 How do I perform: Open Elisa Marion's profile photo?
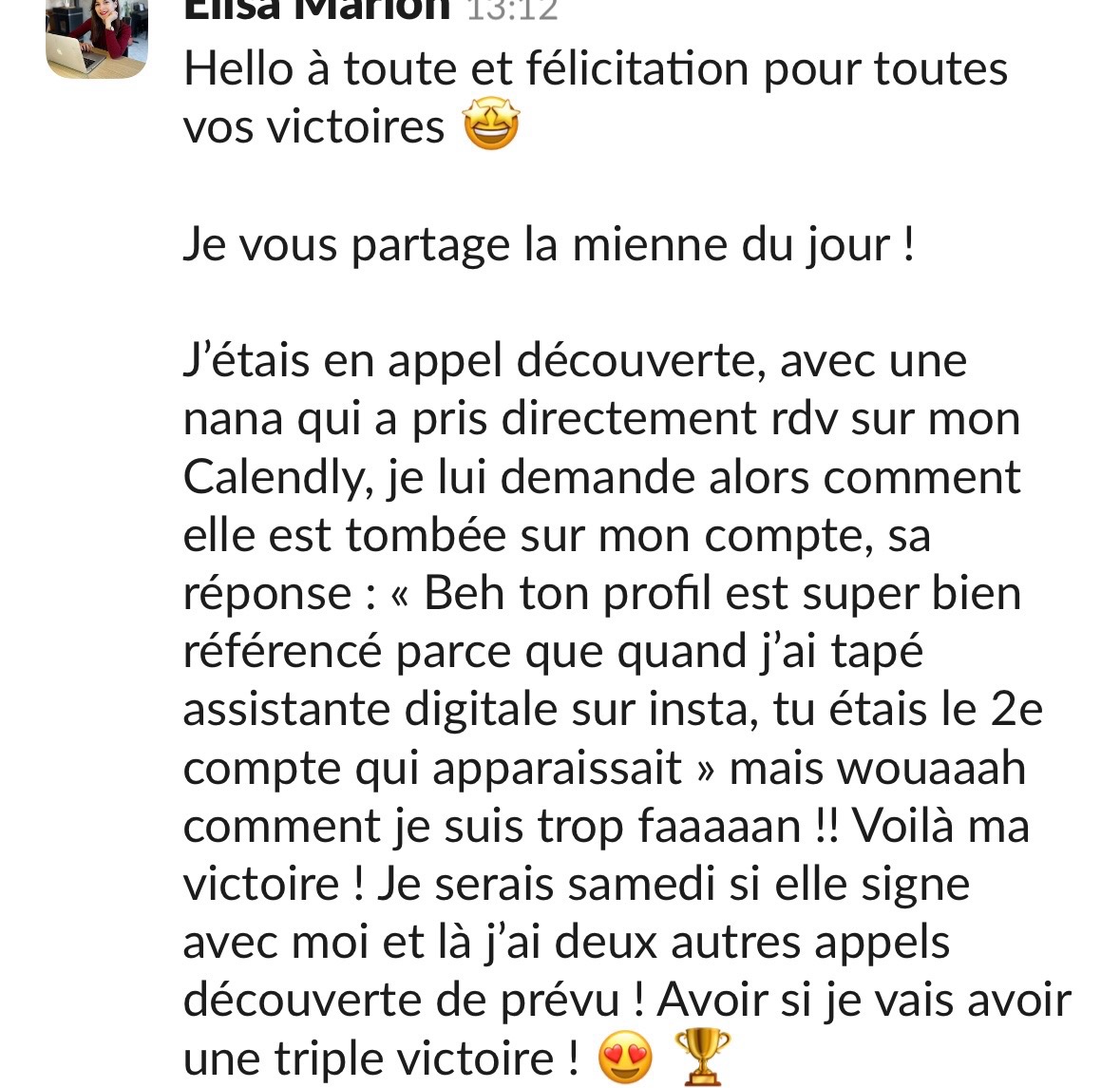click(96, 38)
